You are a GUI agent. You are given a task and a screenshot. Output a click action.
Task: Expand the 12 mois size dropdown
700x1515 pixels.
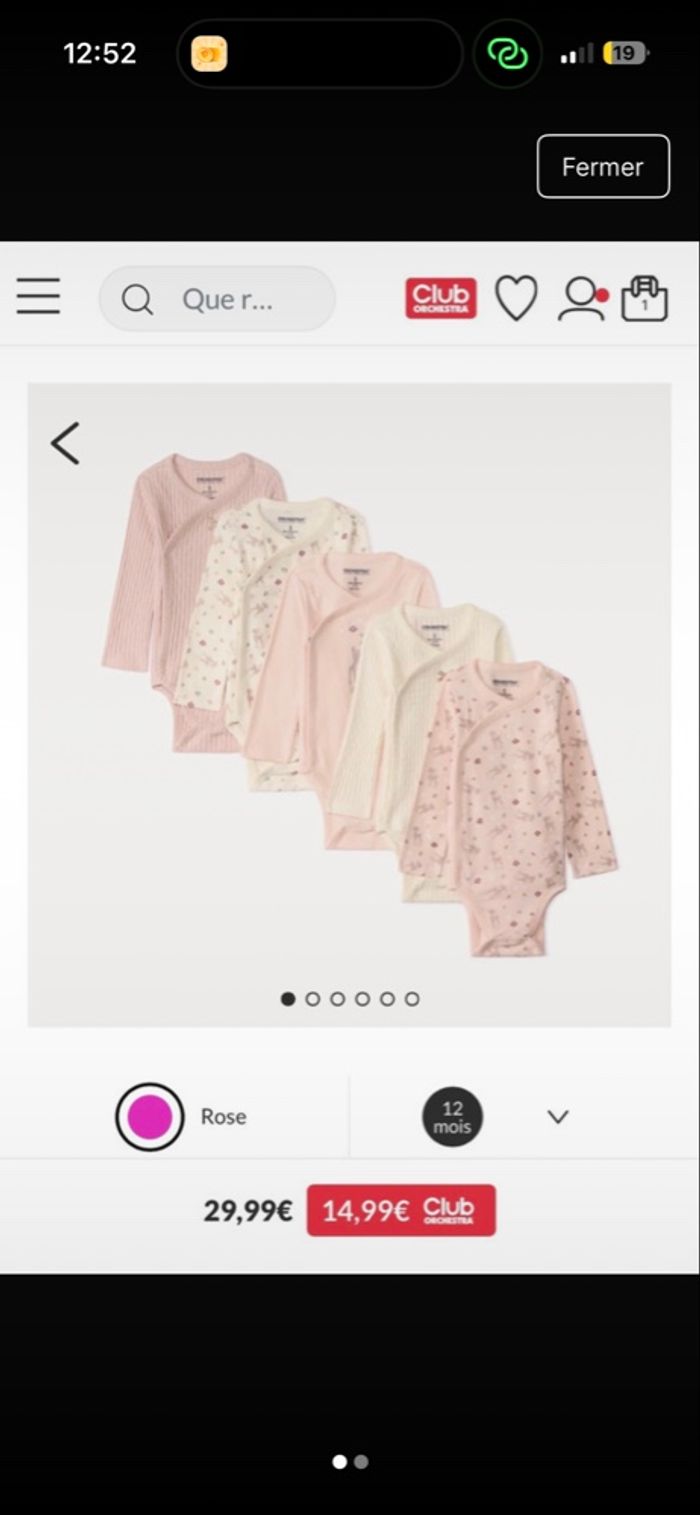tap(557, 1116)
